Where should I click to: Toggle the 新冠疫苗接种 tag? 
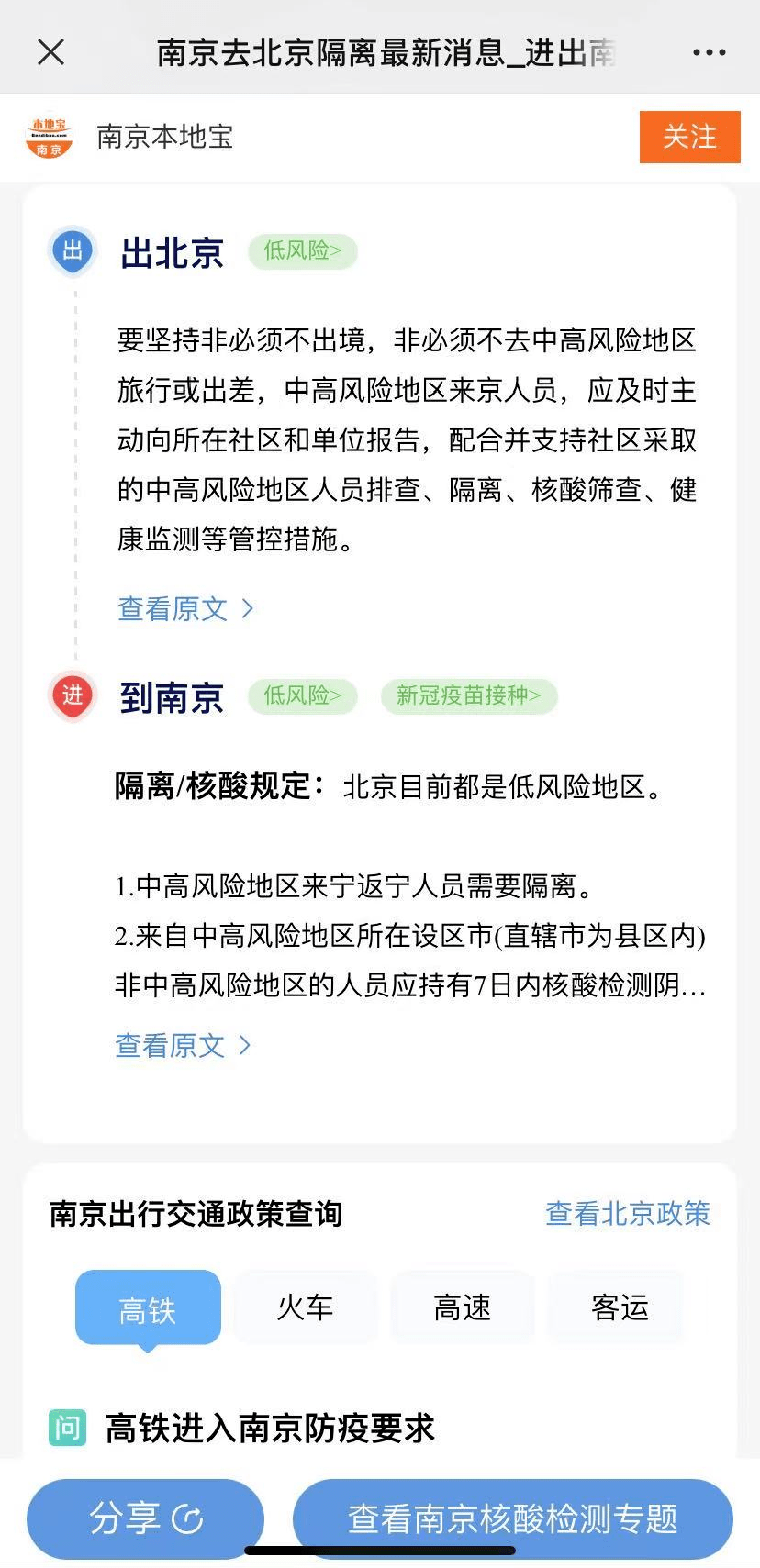point(468,696)
